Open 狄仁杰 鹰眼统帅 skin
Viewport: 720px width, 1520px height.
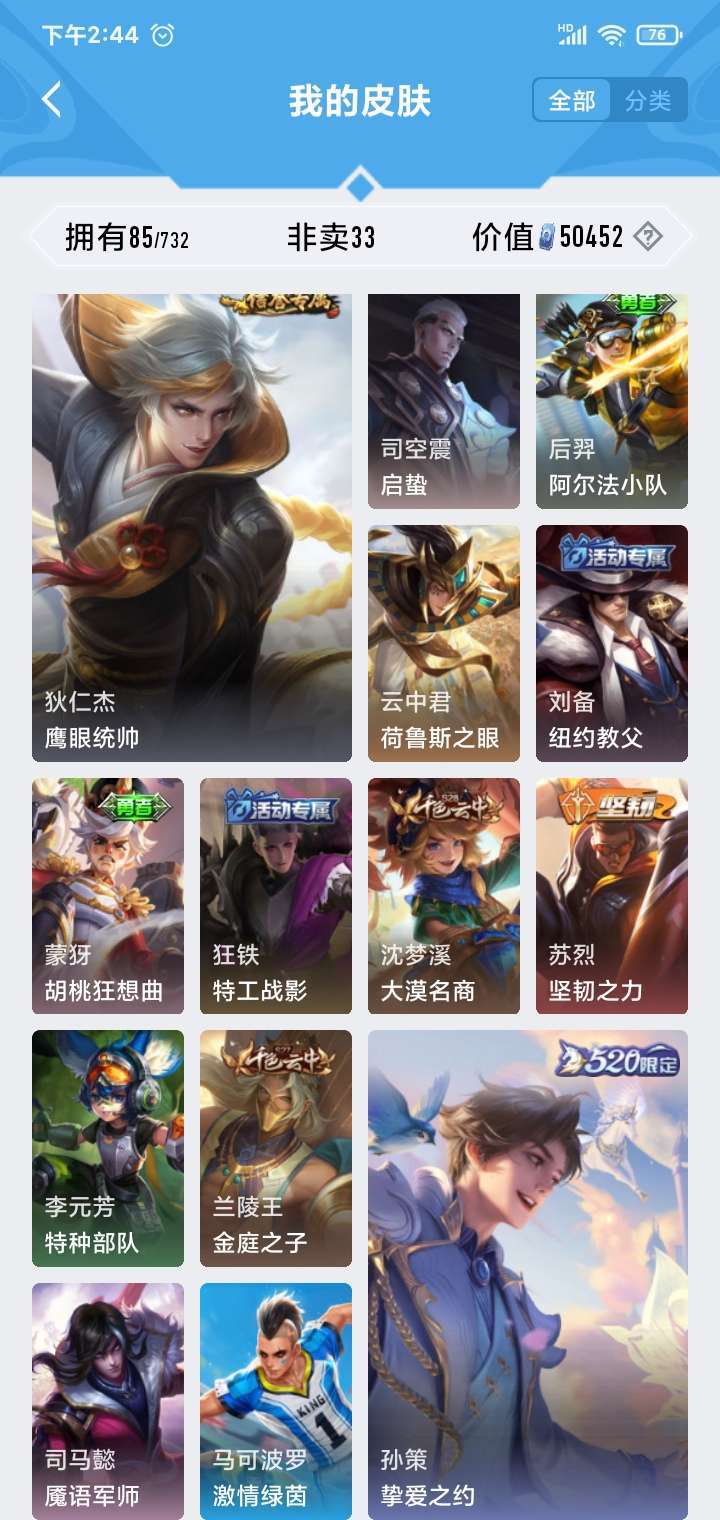pyautogui.click(x=192, y=528)
